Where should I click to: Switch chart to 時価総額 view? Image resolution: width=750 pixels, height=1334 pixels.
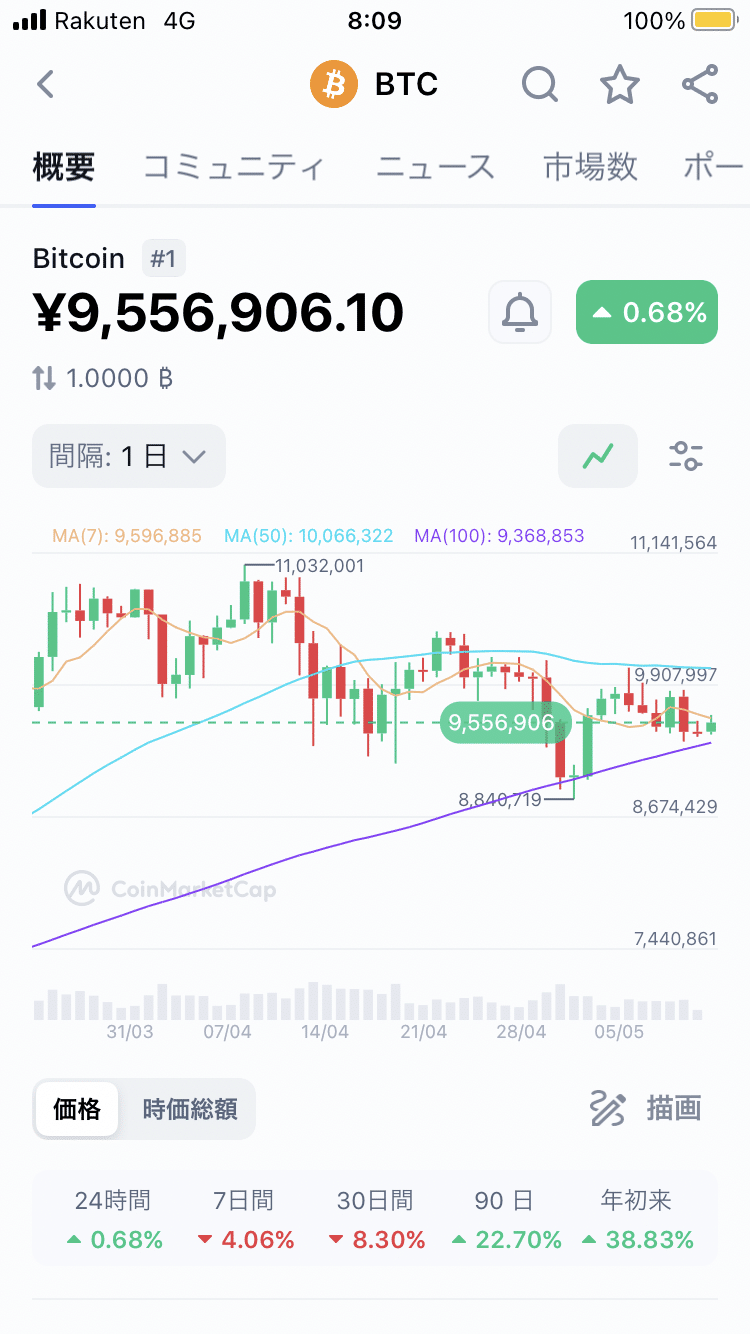(187, 1108)
